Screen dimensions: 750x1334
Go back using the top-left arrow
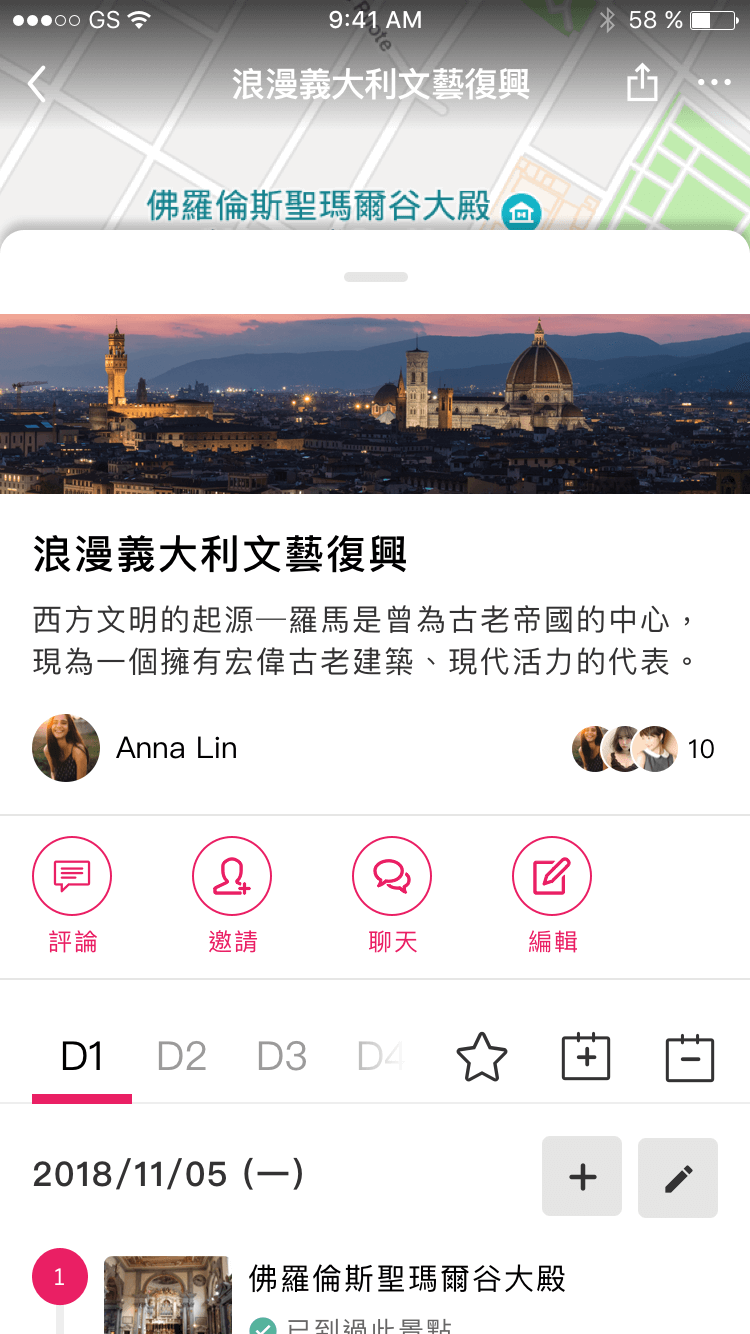[37, 84]
